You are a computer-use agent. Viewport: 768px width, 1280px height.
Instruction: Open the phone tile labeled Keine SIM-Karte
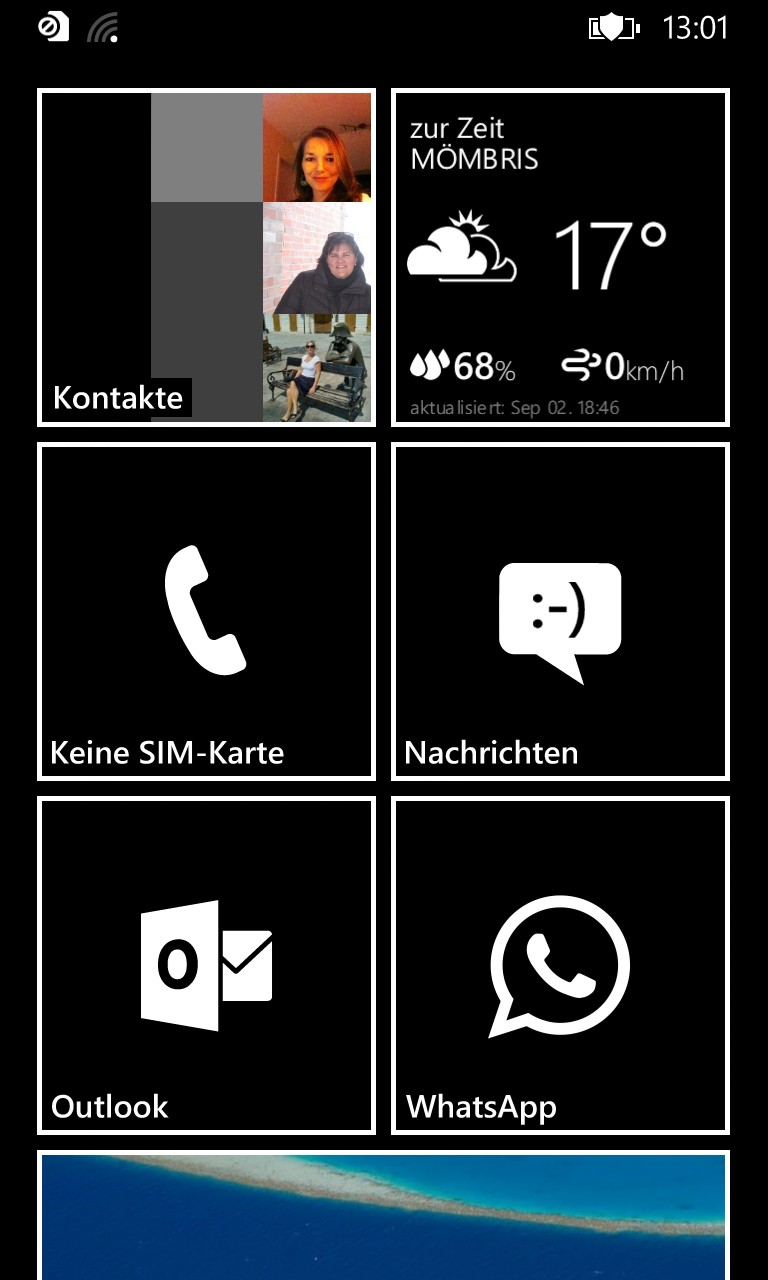(x=206, y=611)
